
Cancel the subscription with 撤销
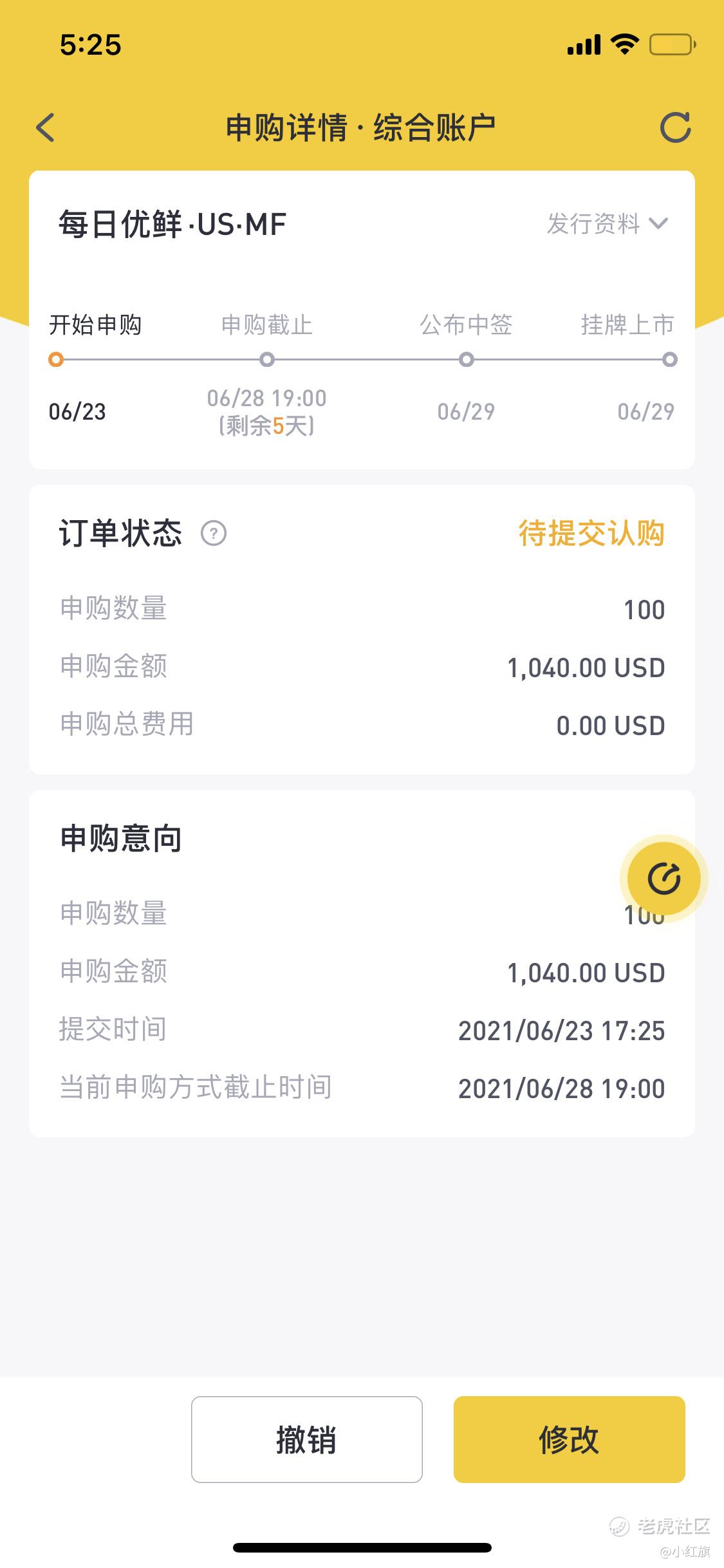coord(306,1439)
